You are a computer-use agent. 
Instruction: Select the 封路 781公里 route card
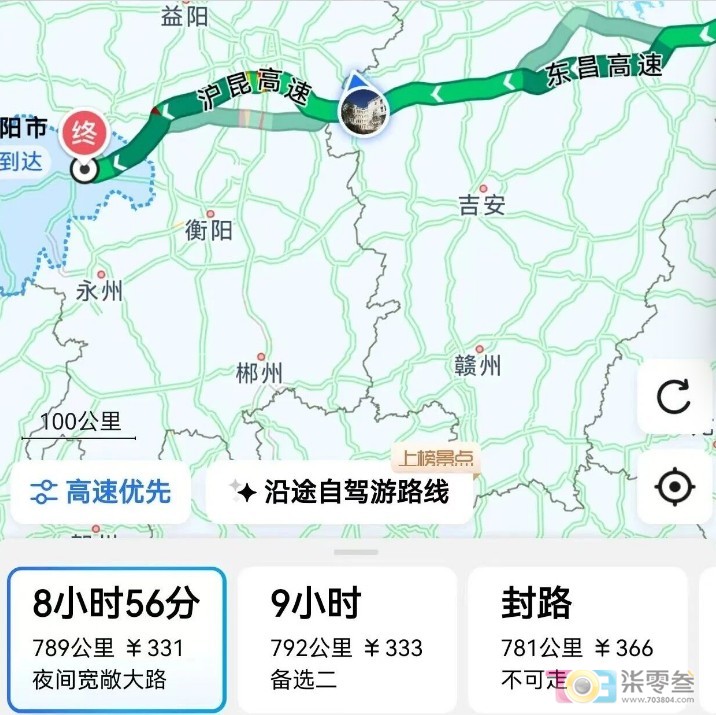click(577, 639)
